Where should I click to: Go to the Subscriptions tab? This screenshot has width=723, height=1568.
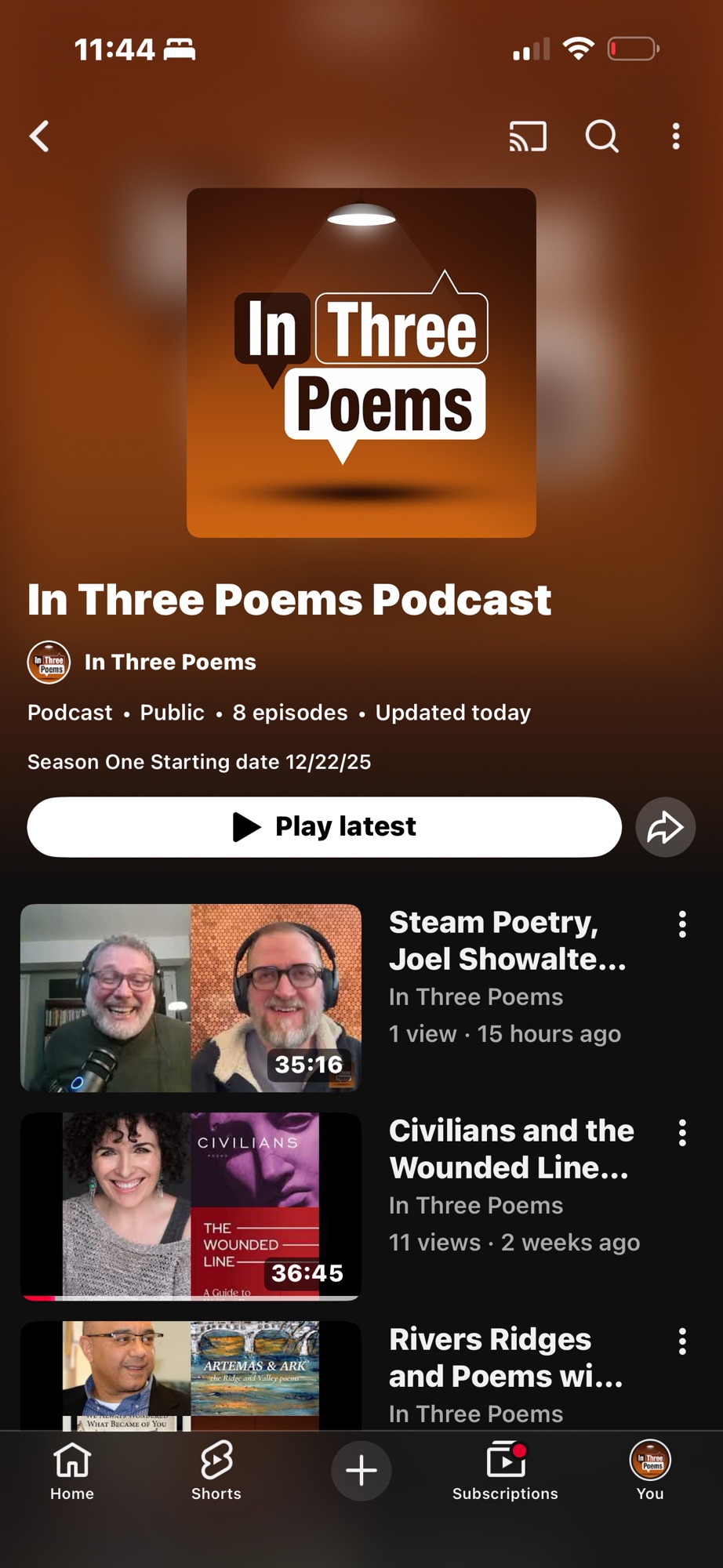click(x=505, y=1470)
